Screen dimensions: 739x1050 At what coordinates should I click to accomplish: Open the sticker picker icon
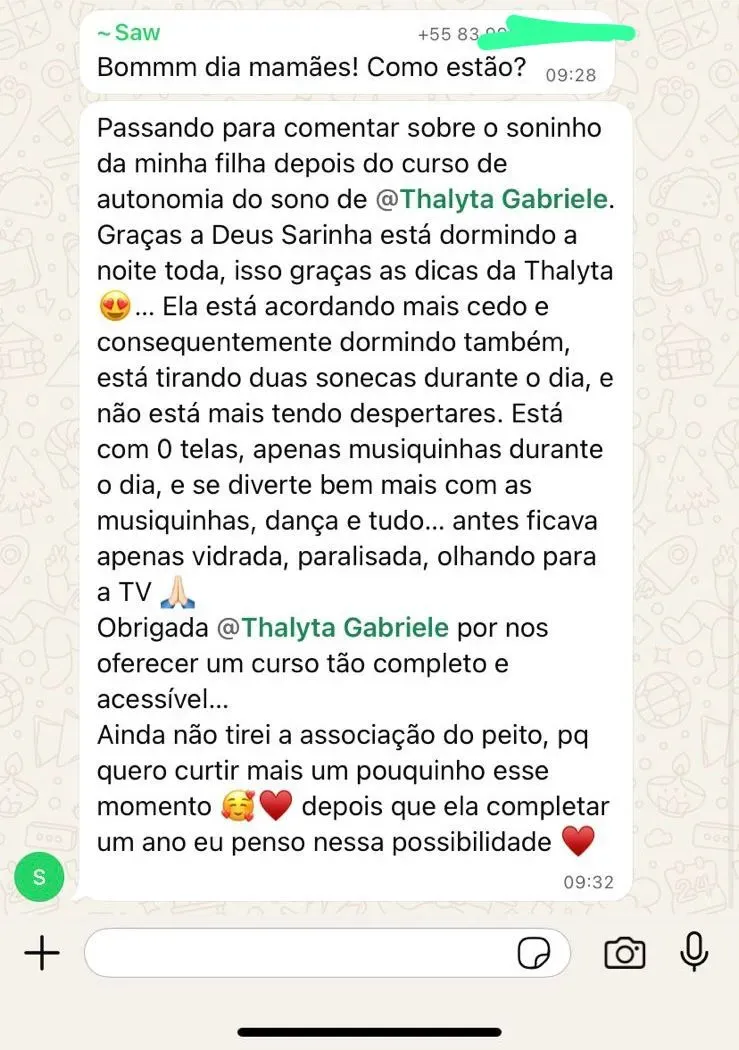pos(534,954)
